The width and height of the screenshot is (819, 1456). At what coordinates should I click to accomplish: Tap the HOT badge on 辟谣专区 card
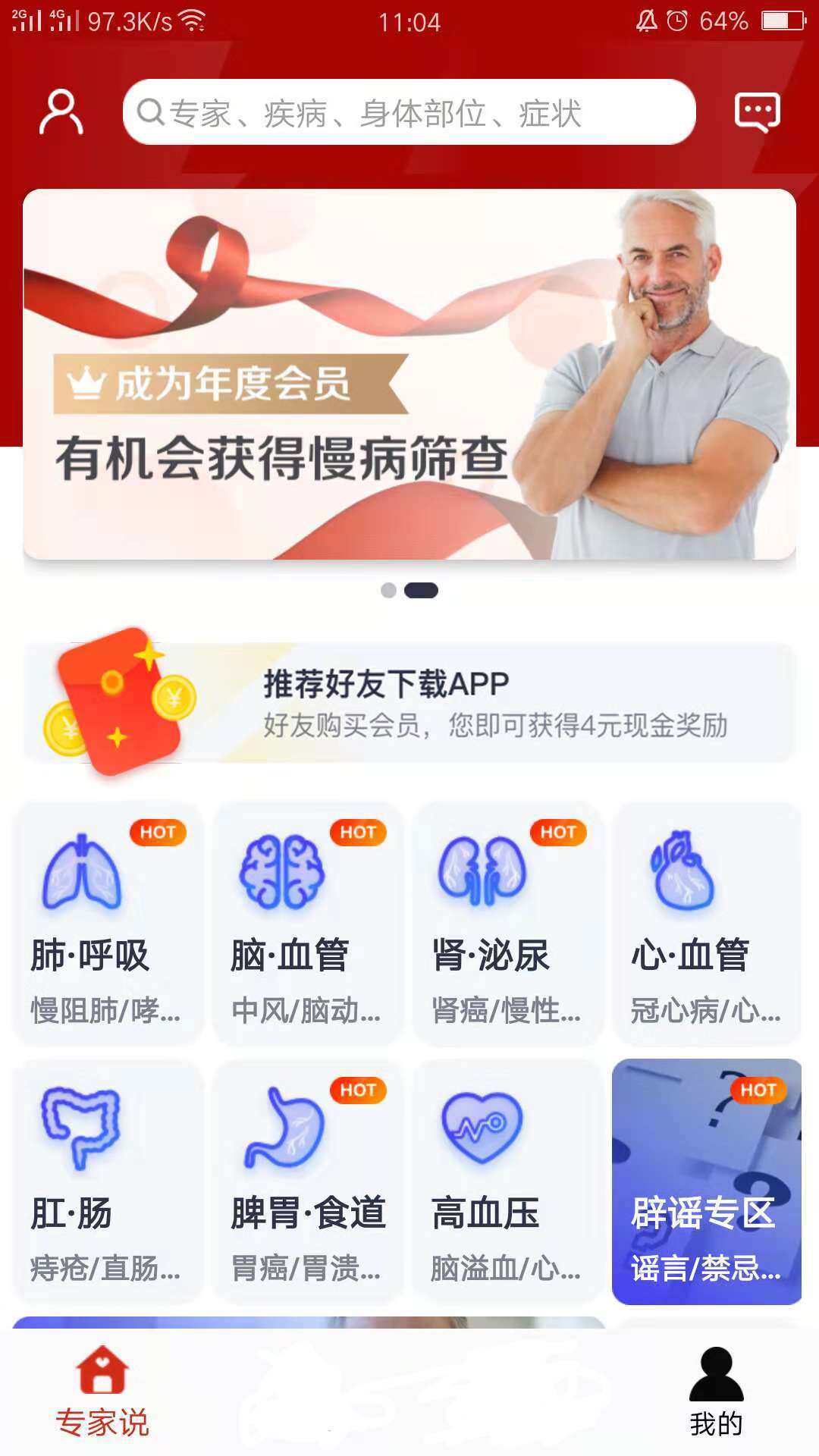[760, 1090]
